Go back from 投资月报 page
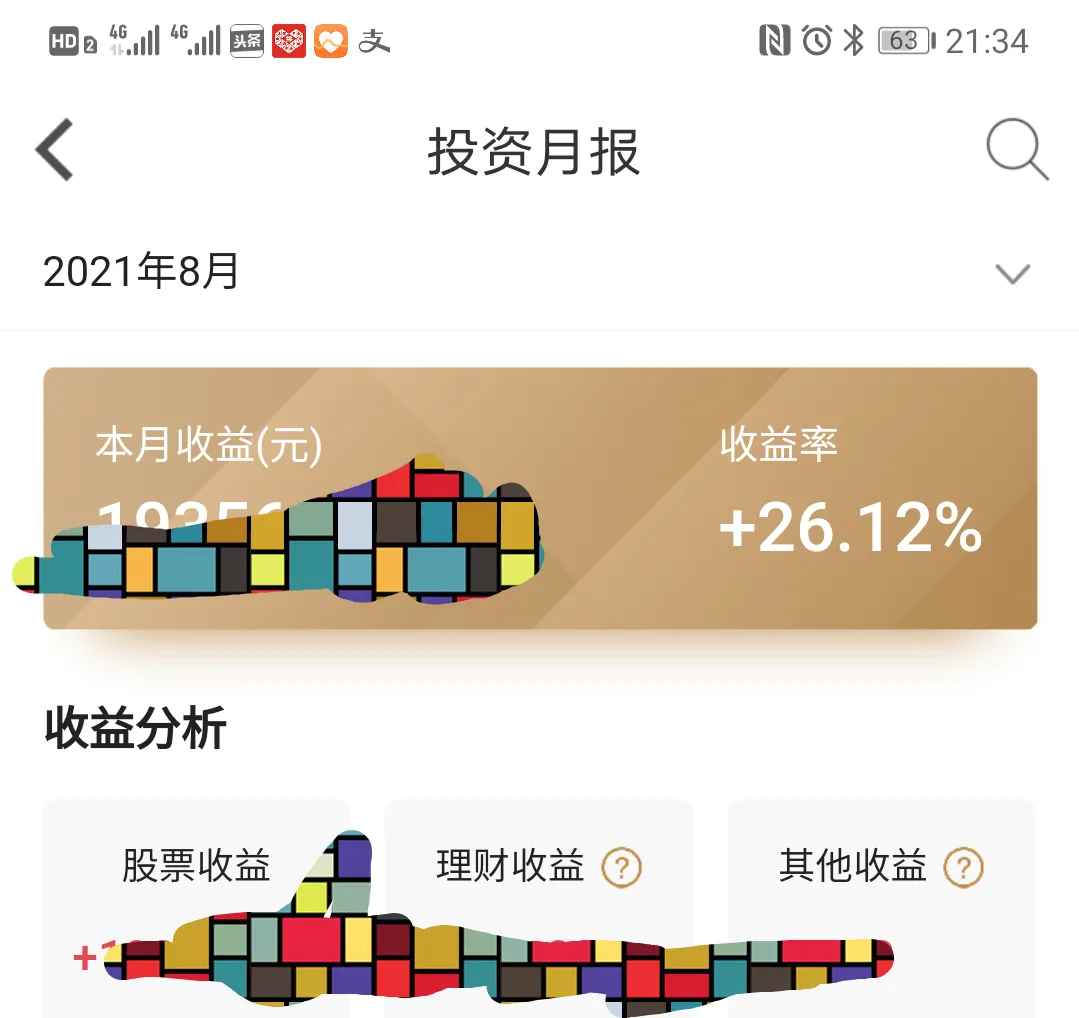Screen dimensions: 1079x1018 [x=55, y=150]
